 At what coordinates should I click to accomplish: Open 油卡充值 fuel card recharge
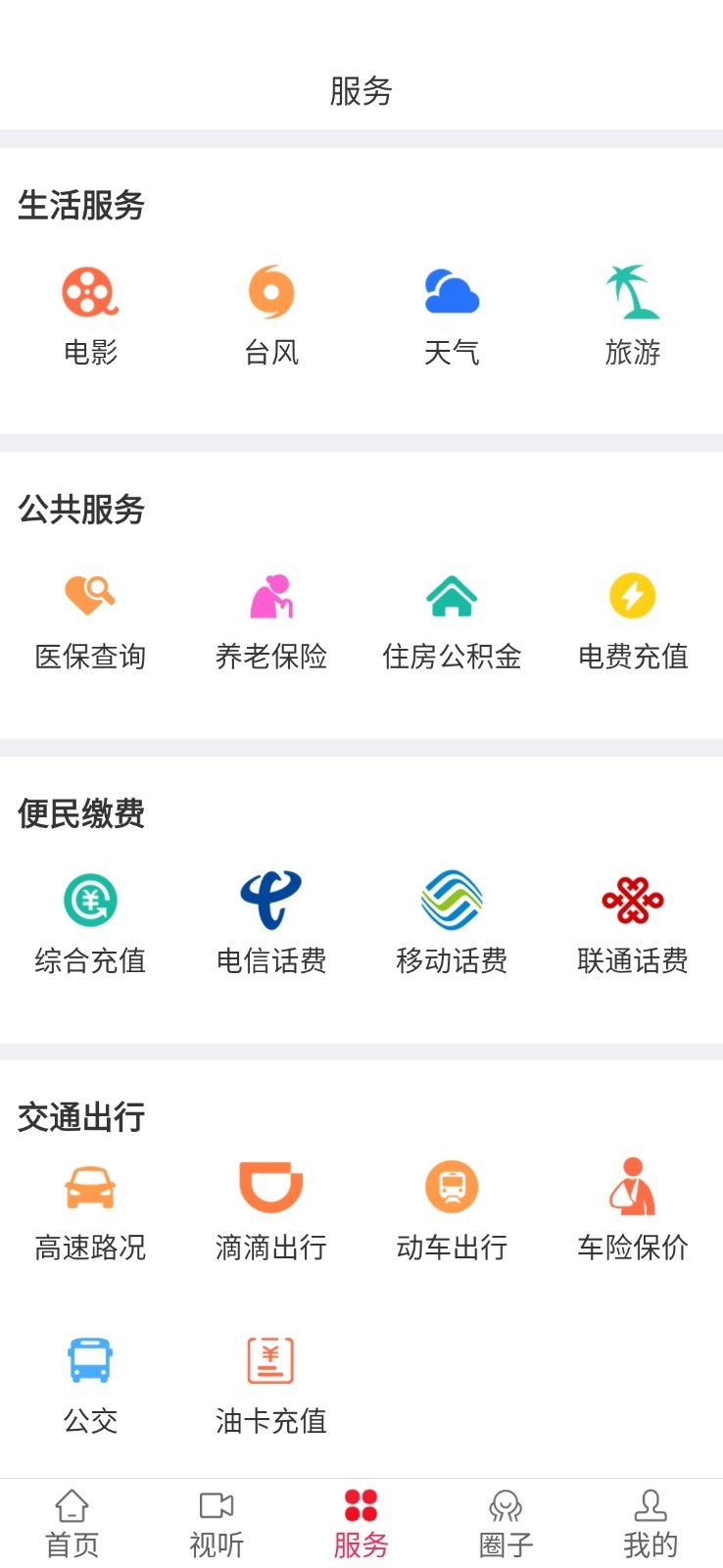pyautogui.click(x=271, y=1382)
